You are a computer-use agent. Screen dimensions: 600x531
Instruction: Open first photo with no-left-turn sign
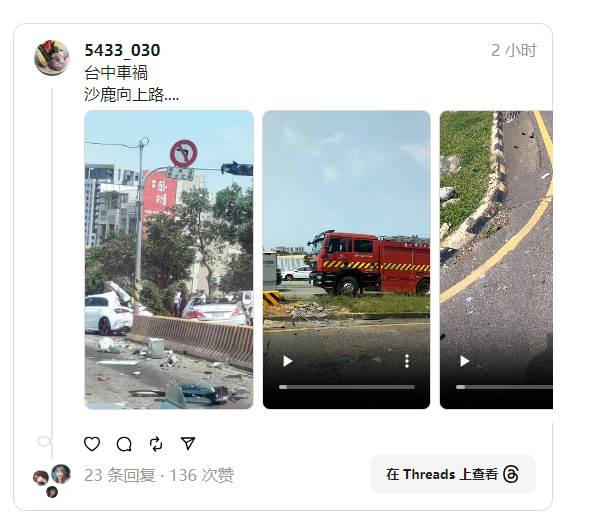click(x=169, y=259)
